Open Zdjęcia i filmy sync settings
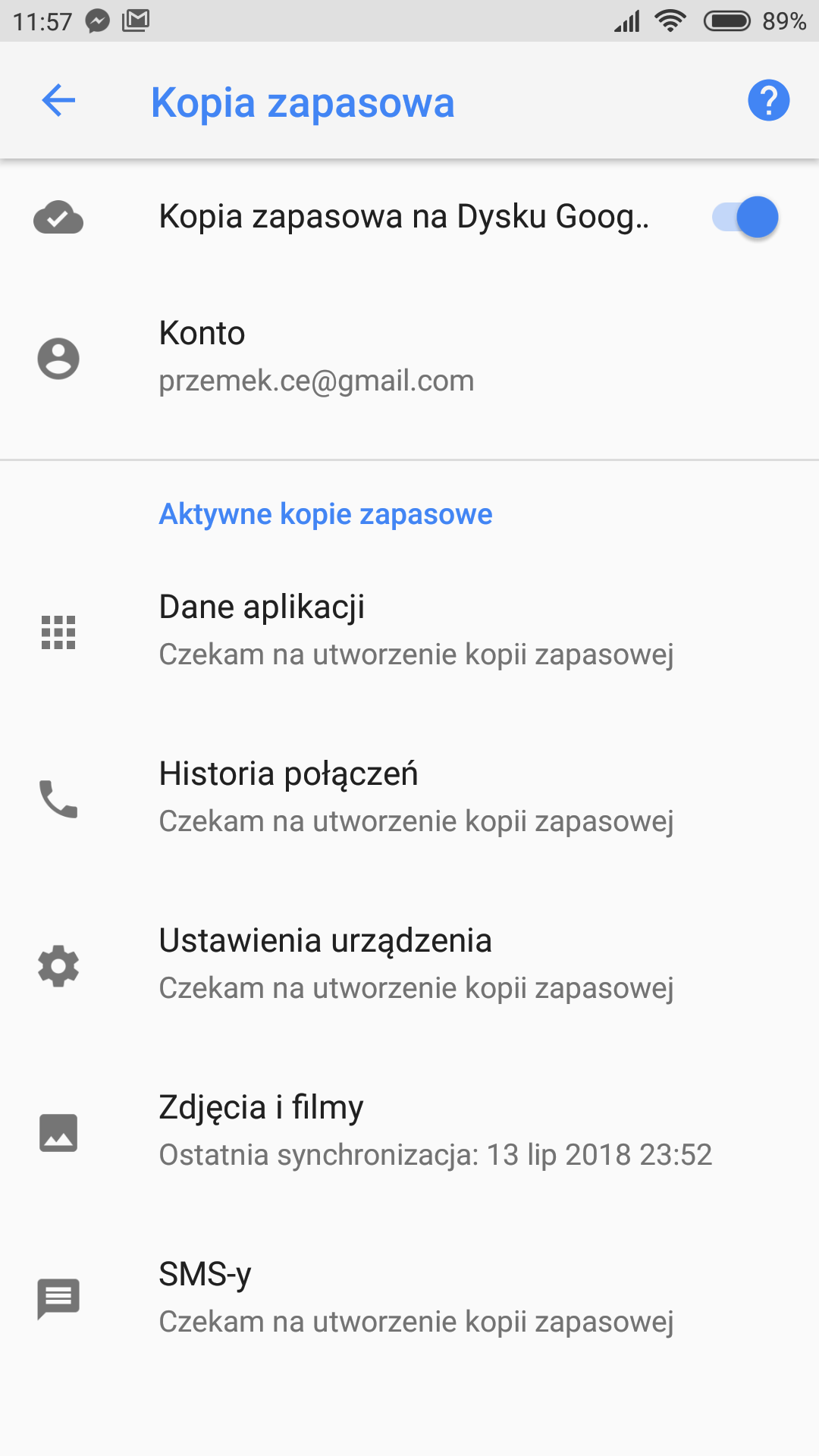The image size is (819, 1456). (409, 1131)
